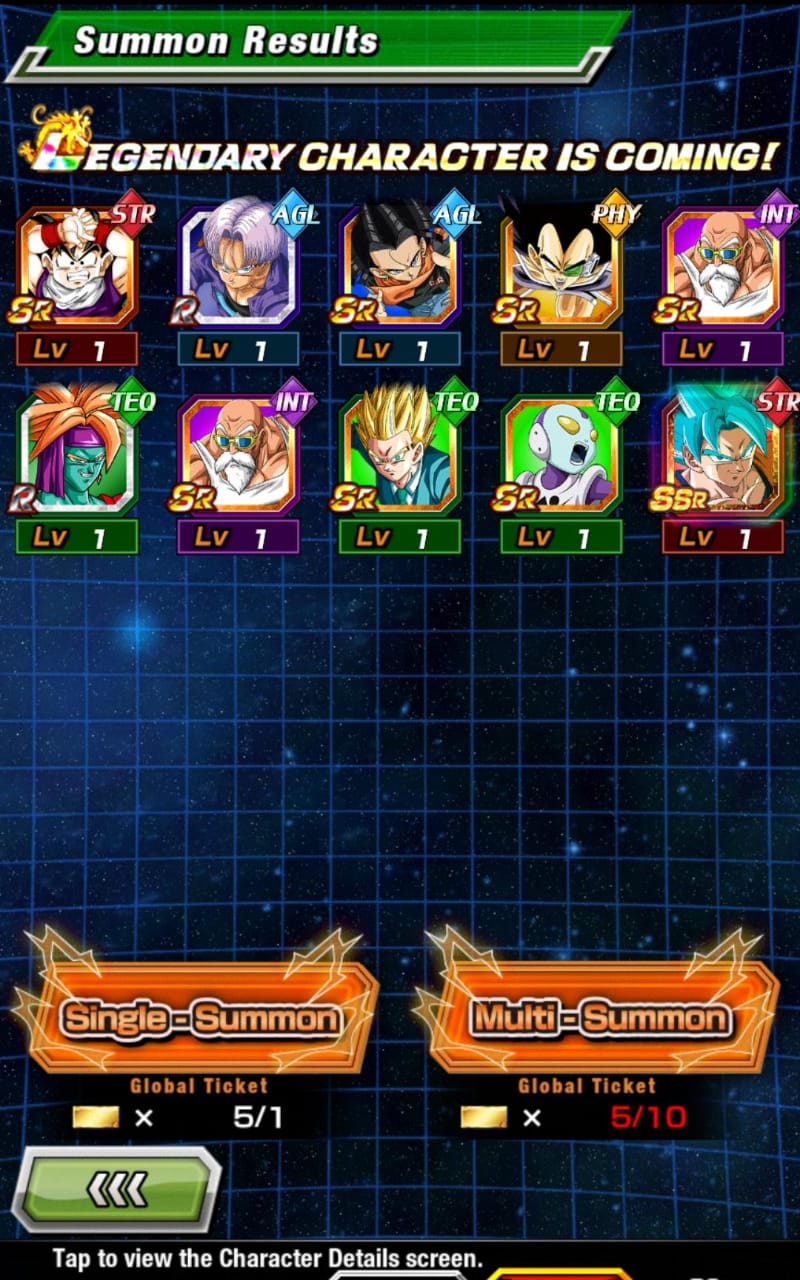Viewport: 800px width, 1280px height.
Task: Tap the Single-Summon button
Action: tap(200, 1017)
